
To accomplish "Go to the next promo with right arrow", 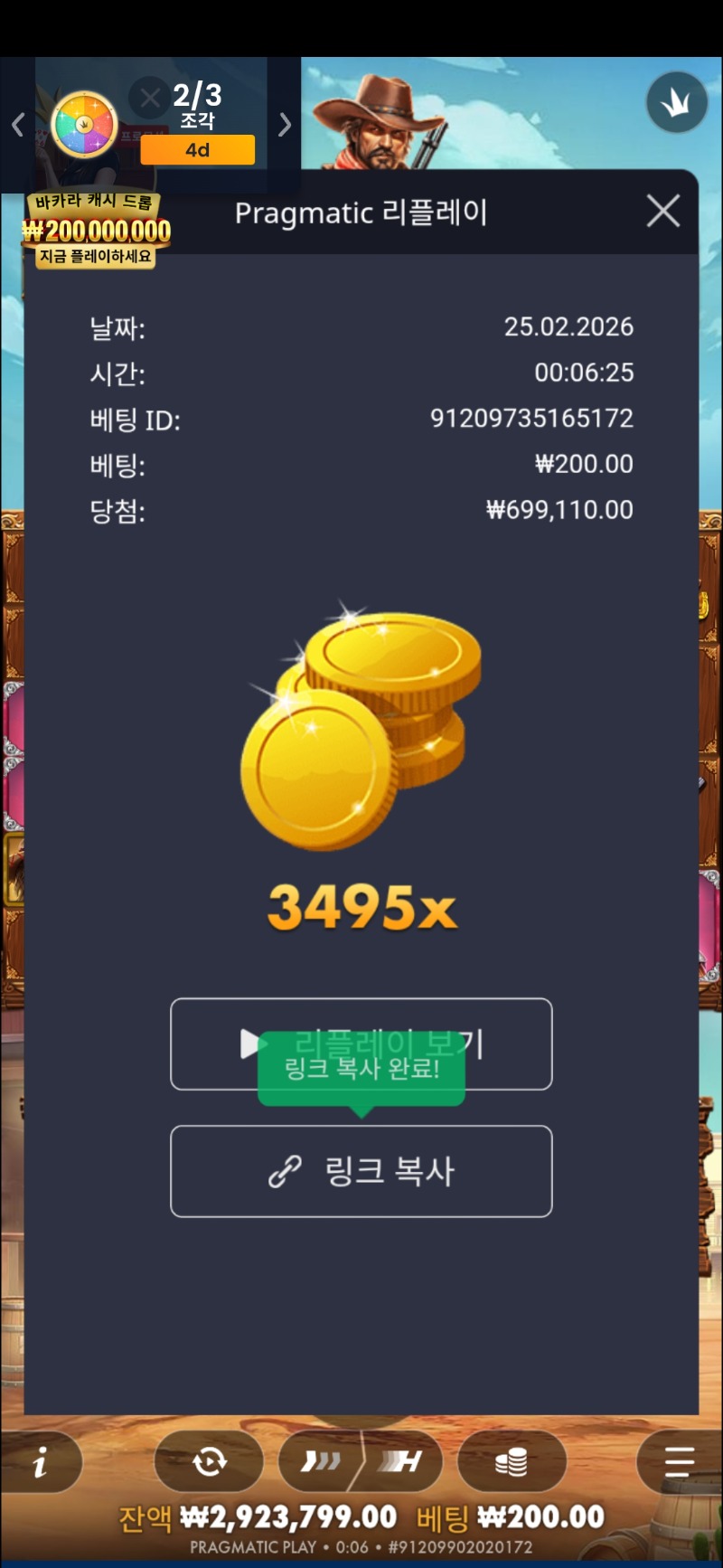I will [285, 125].
